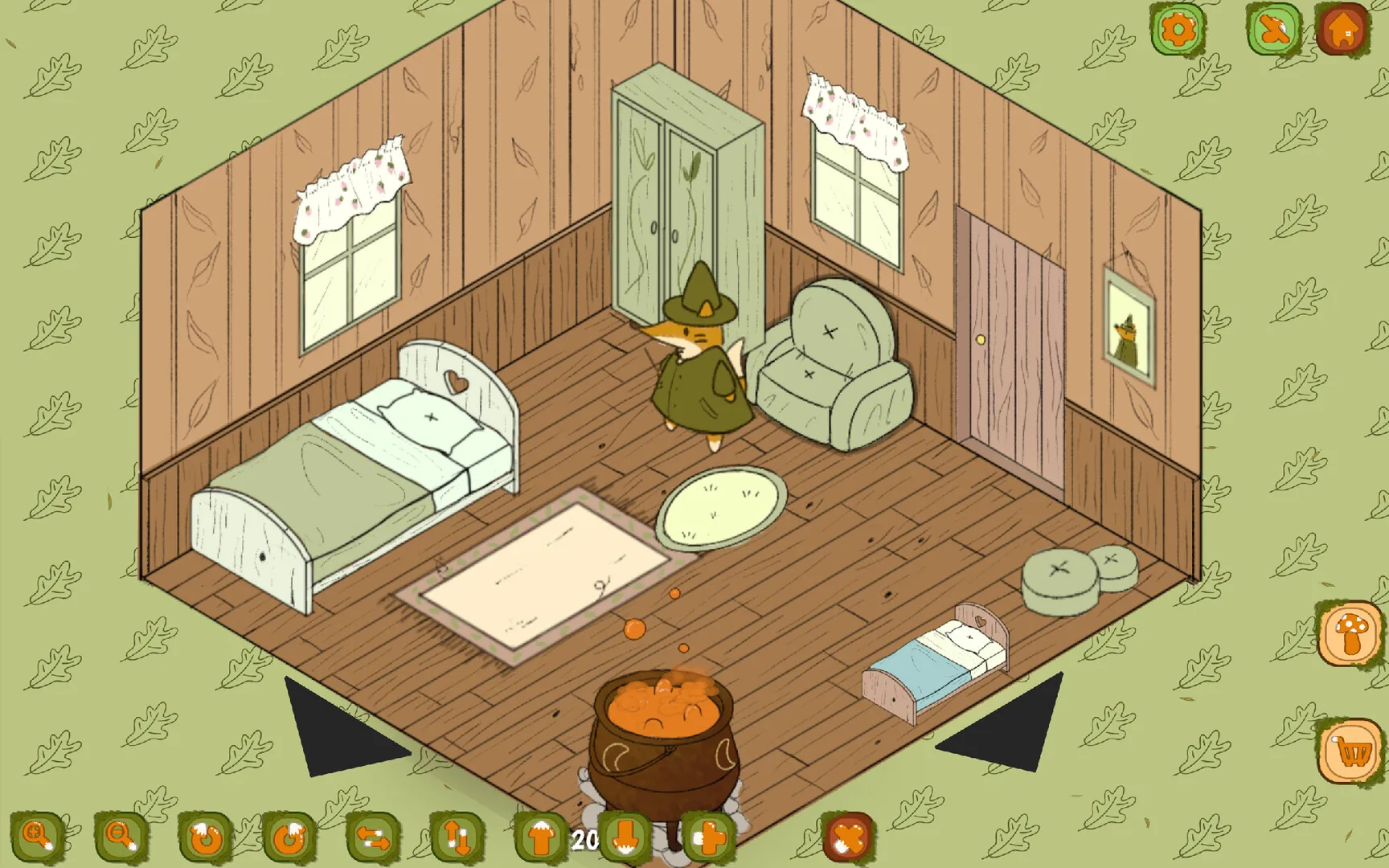Return to the home screen via house icon
The image size is (1389, 868).
click(x=1343, y=30)
